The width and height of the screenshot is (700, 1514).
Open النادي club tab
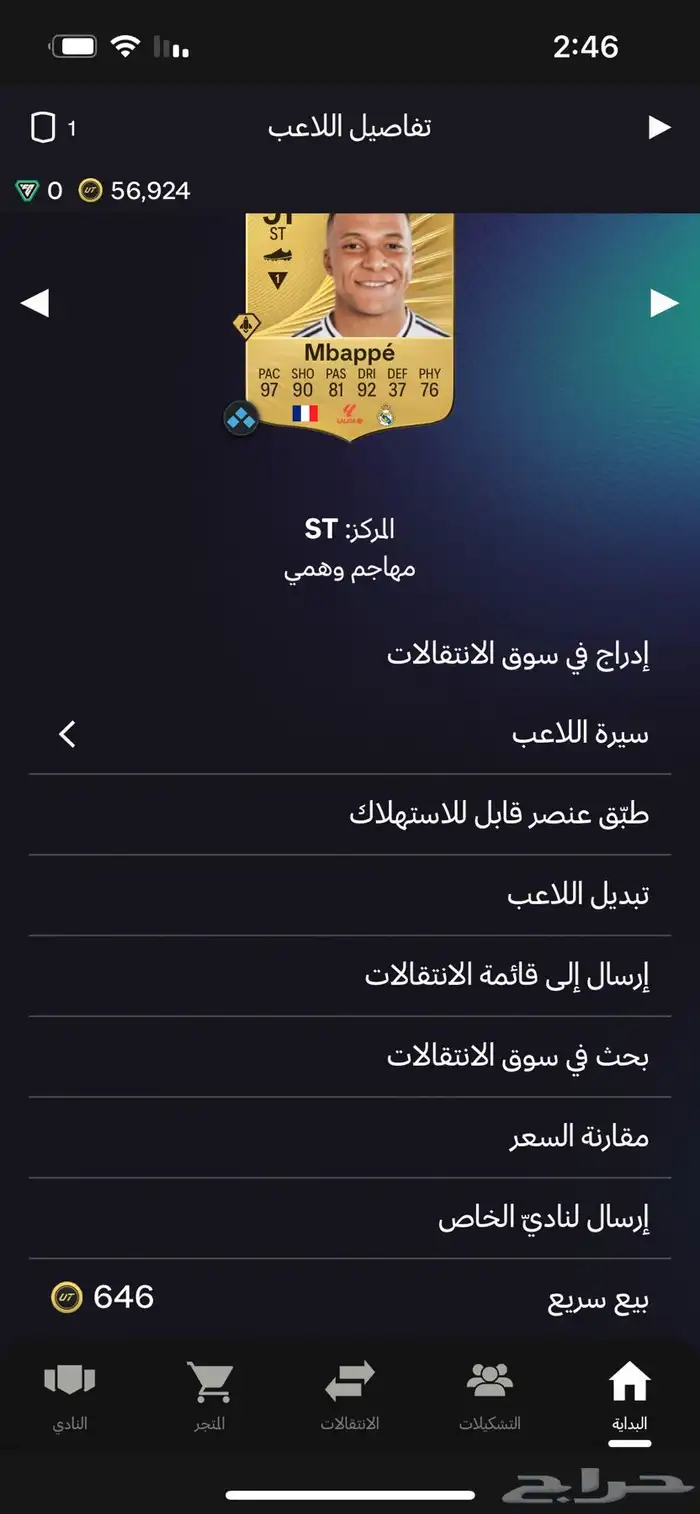pos(69,1396)
